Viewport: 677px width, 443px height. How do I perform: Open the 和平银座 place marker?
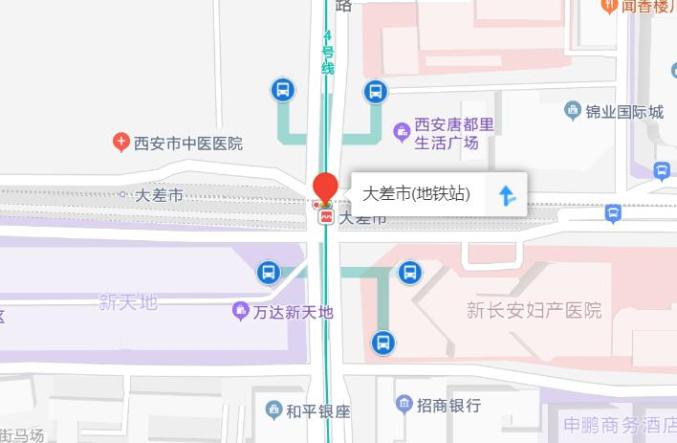(274, 410)
